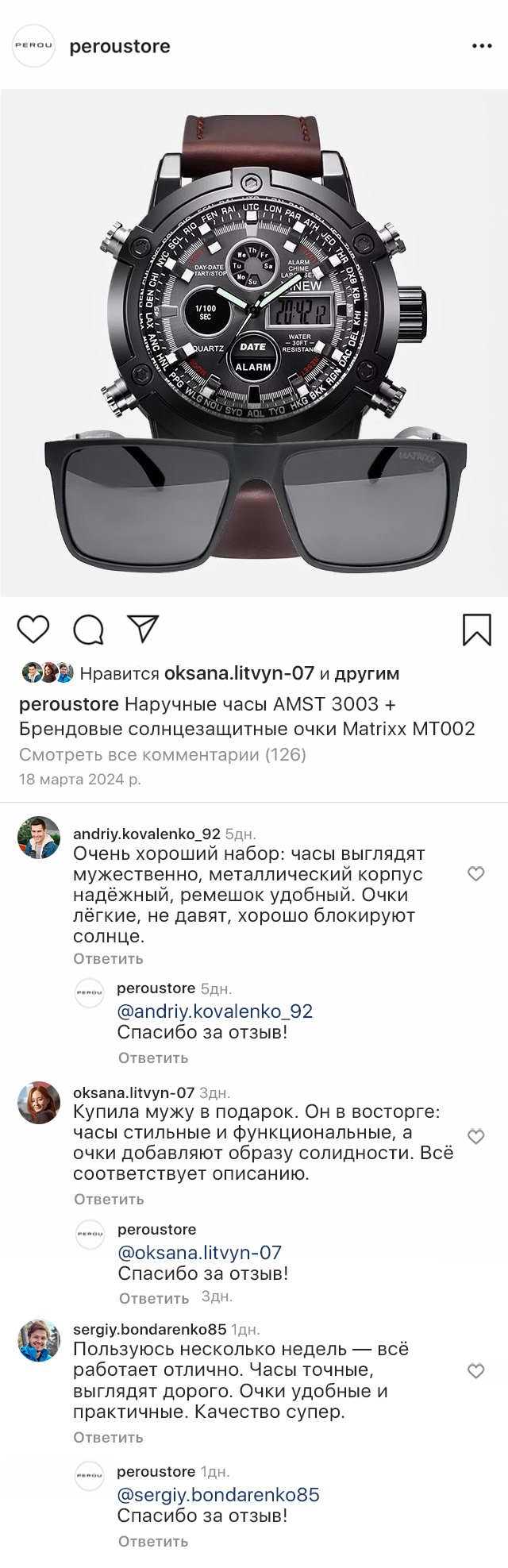This screenshot has width=508, height=1568.
Task: Like the peroustore post
Action: pyautogui.click(x=33, y=629)
